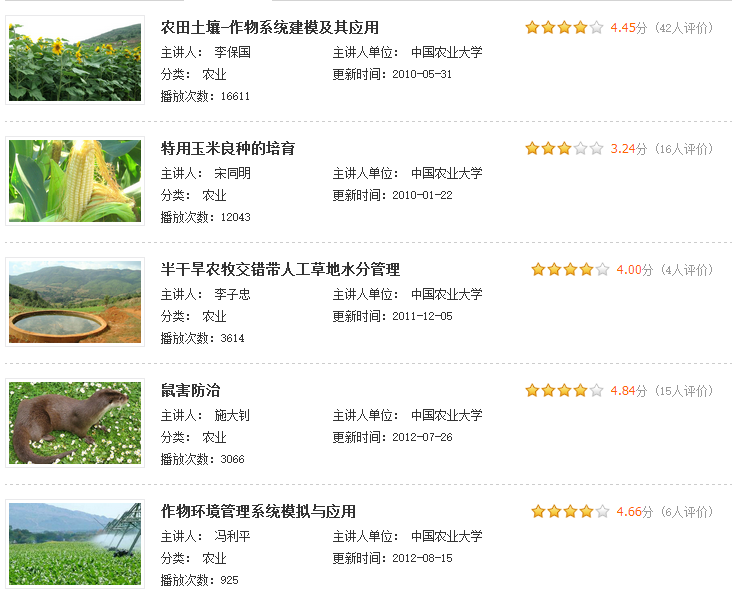
Task: Open course 作物环境管理系统模拟与应用
Action: [x=258, y=512]
